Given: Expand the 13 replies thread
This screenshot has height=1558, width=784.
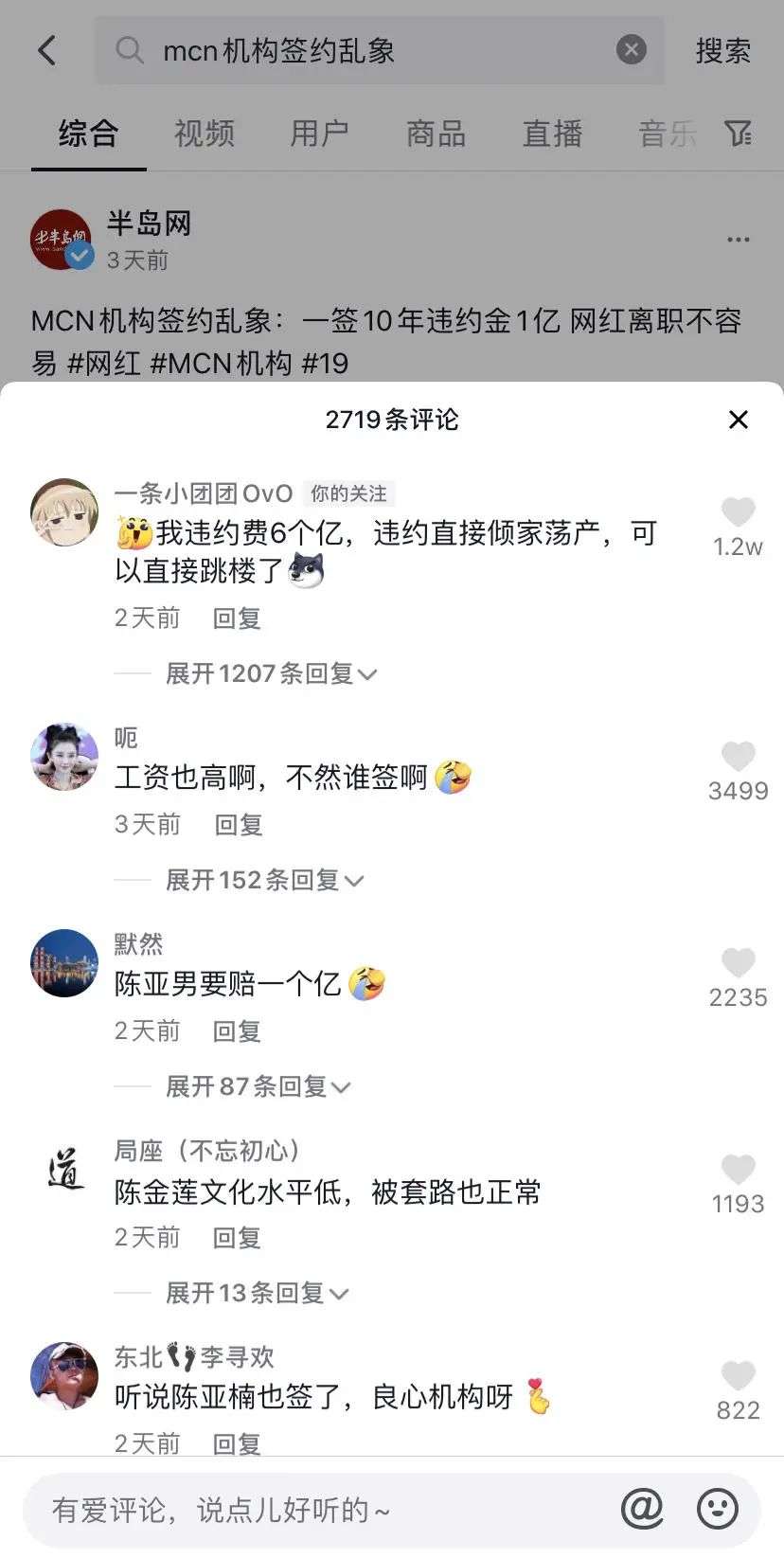Looking at the screenshot, I should tap(257, 1294).
